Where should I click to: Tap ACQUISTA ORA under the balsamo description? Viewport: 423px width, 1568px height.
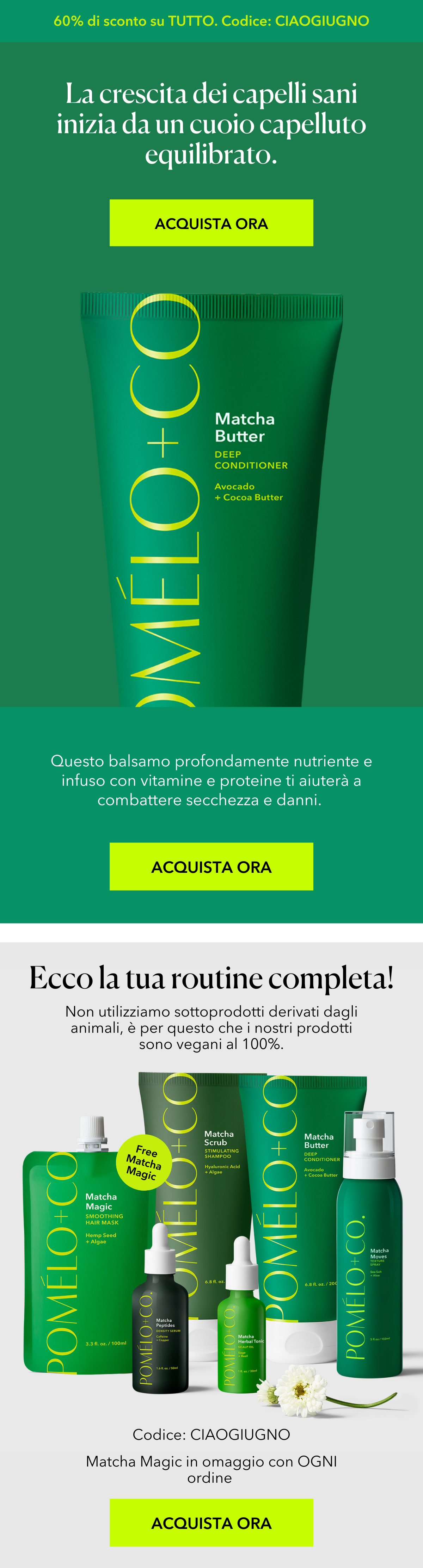pyautogui.click(x=211, y=866)
